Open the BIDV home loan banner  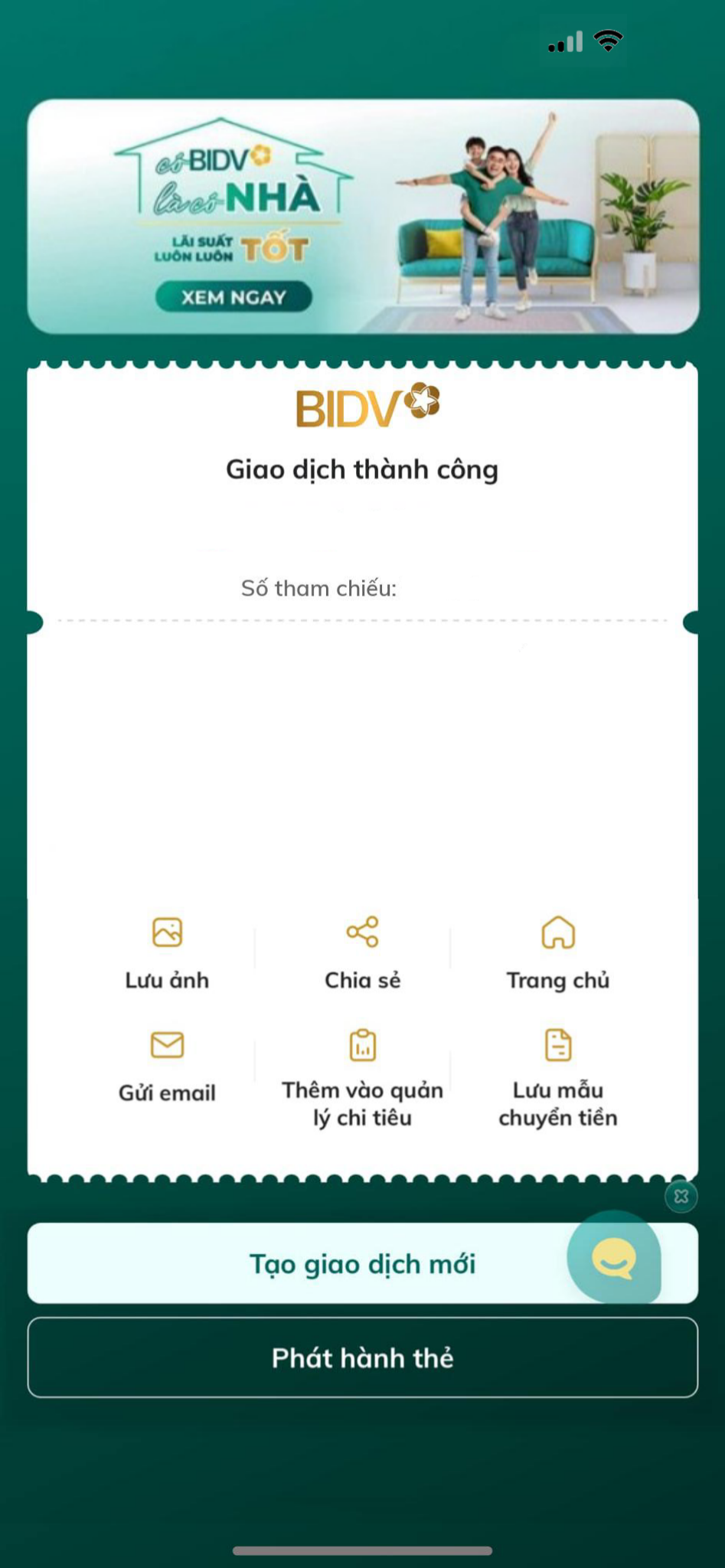pos(363,216)
